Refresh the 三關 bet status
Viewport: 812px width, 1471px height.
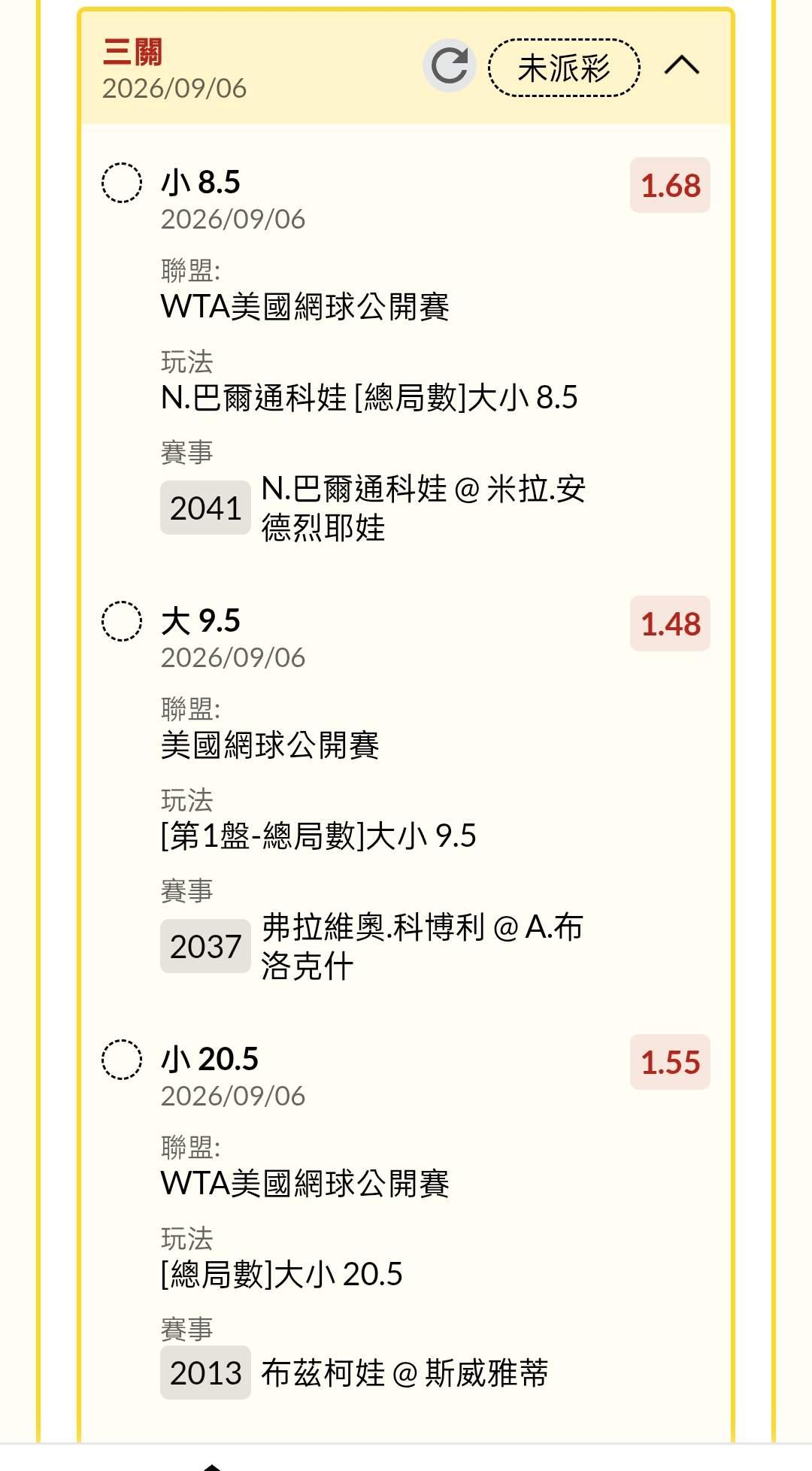[450, 66]
